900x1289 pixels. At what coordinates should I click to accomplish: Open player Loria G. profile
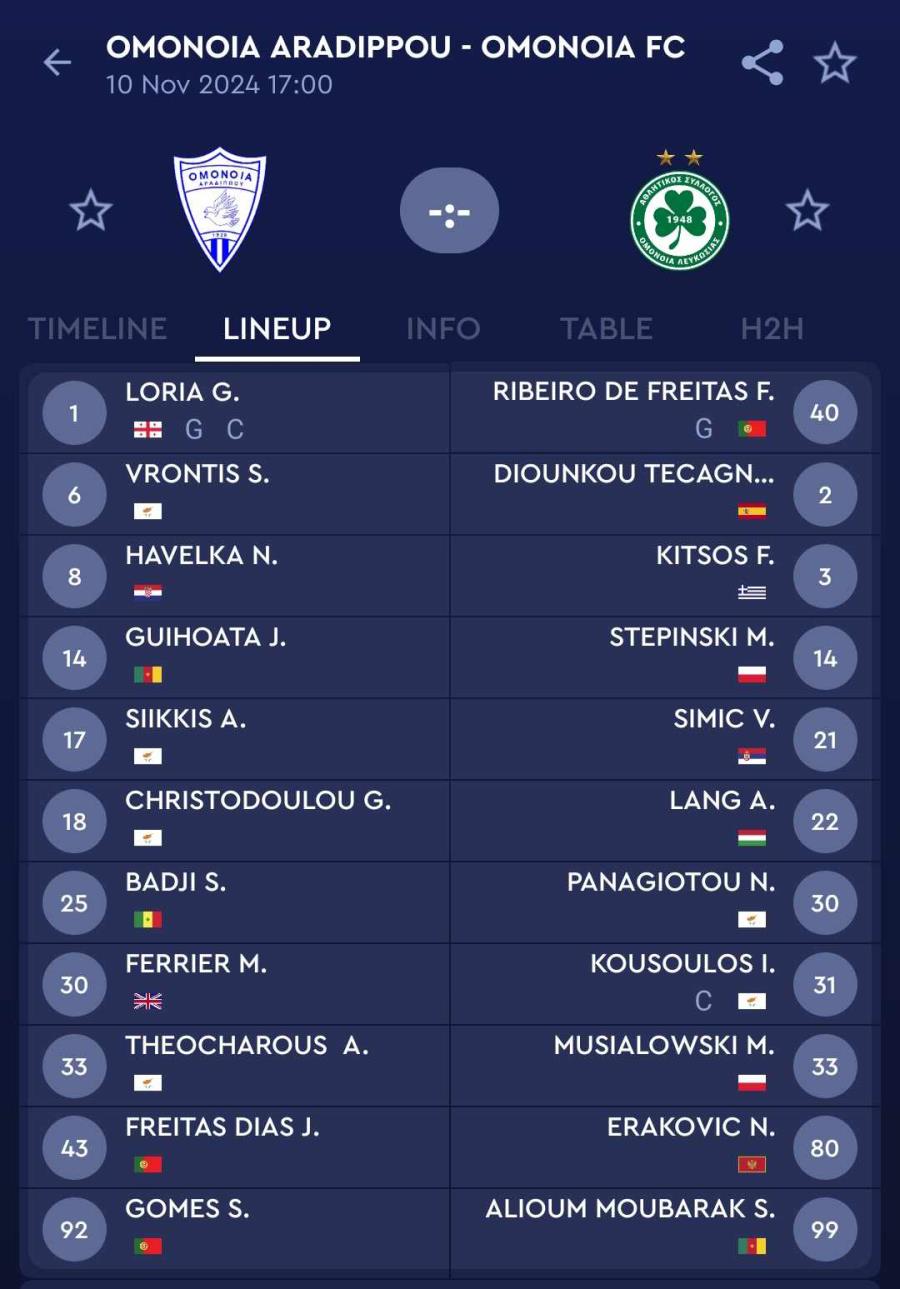tap(183, 392)
